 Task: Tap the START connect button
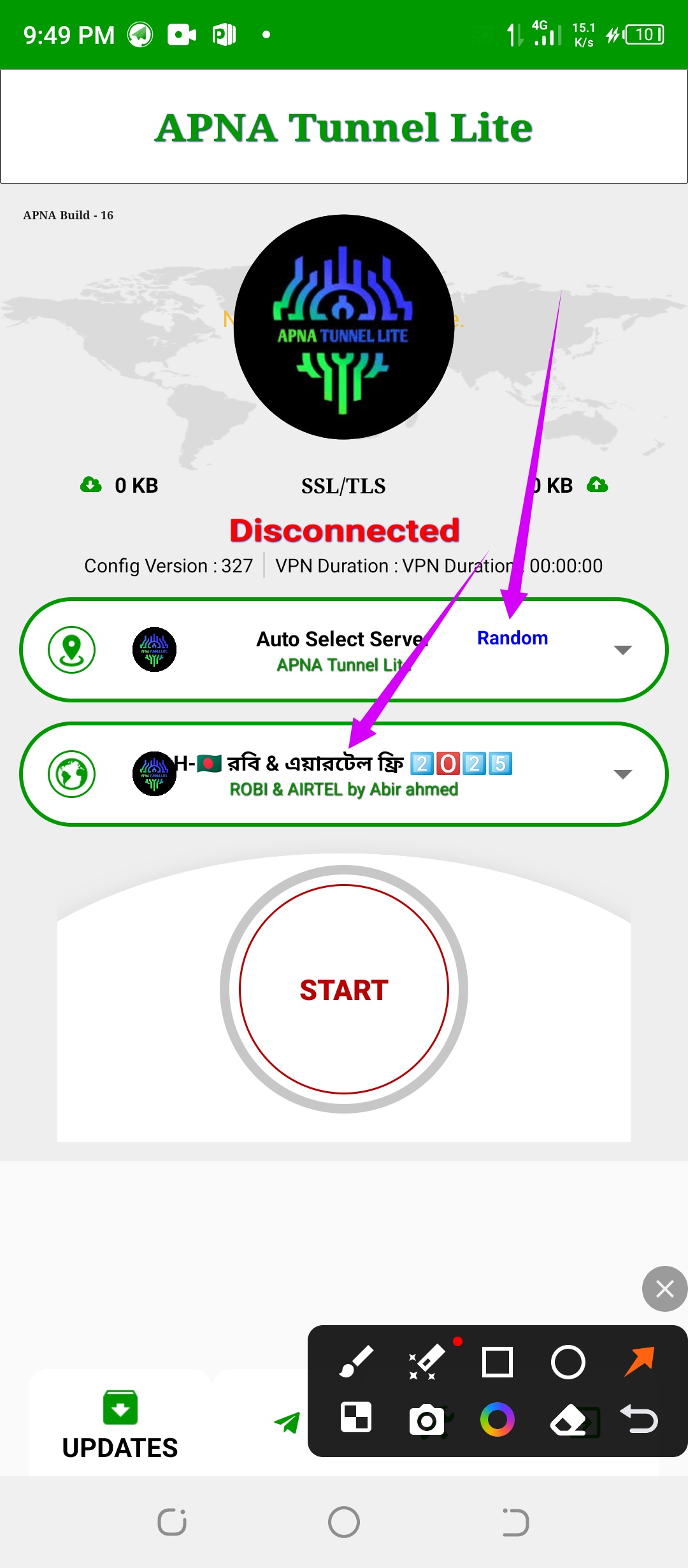click(x=344, y=989)
